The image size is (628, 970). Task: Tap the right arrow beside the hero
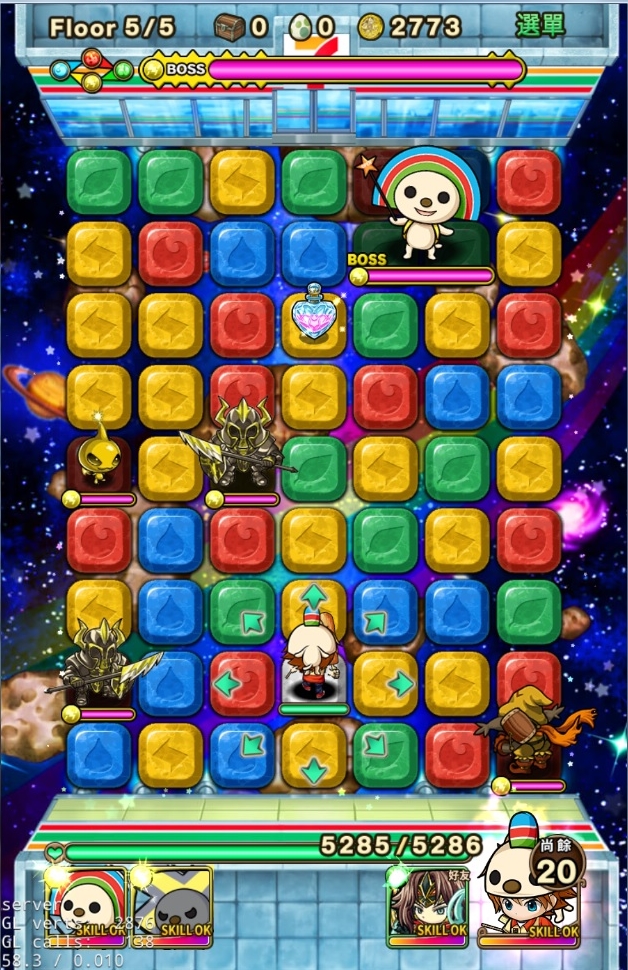tap(400, 684)
